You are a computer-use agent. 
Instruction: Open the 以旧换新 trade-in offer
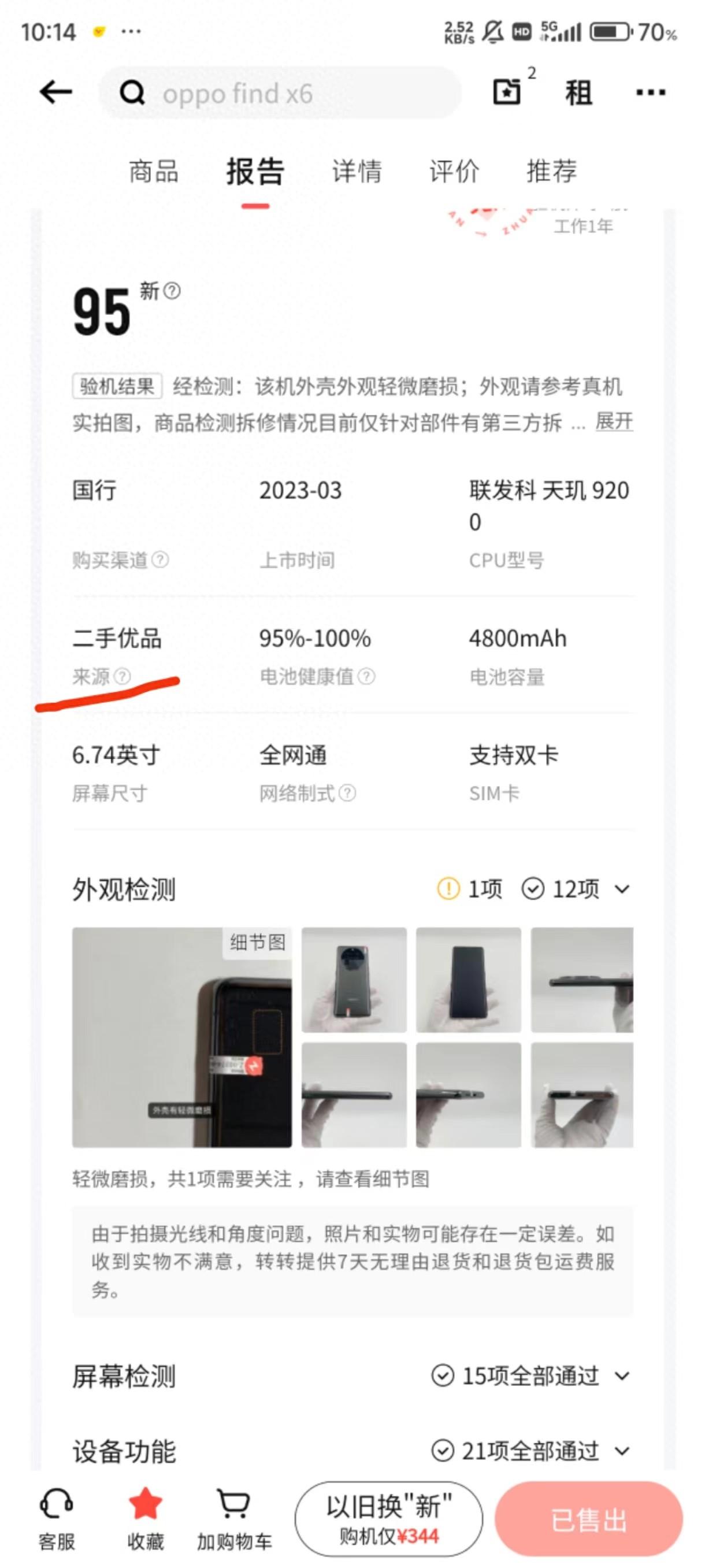(x=389, y=1519)
